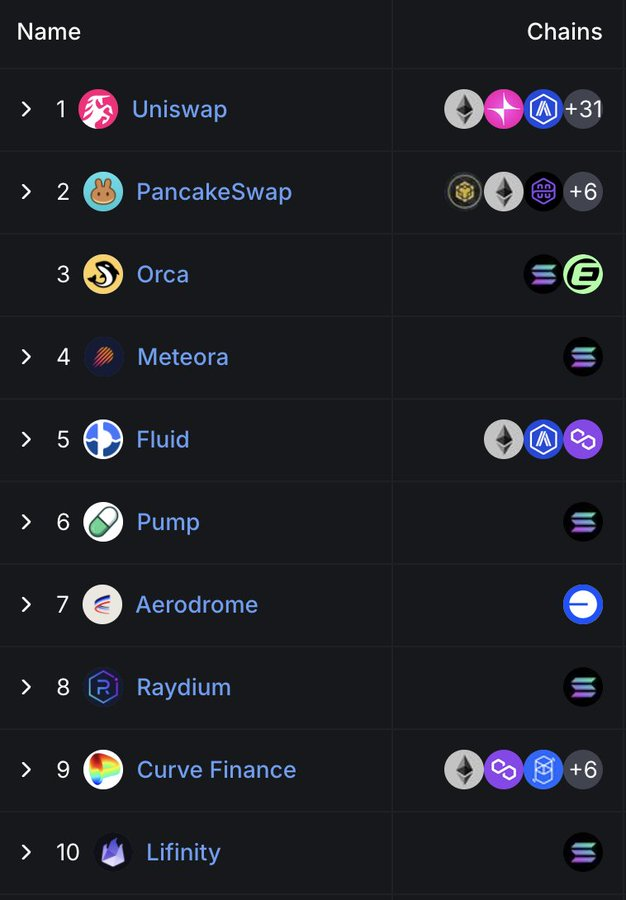This screenshot has width=626, height=900.
Task: Open the Pump protocol link
Action: [167, 522]
